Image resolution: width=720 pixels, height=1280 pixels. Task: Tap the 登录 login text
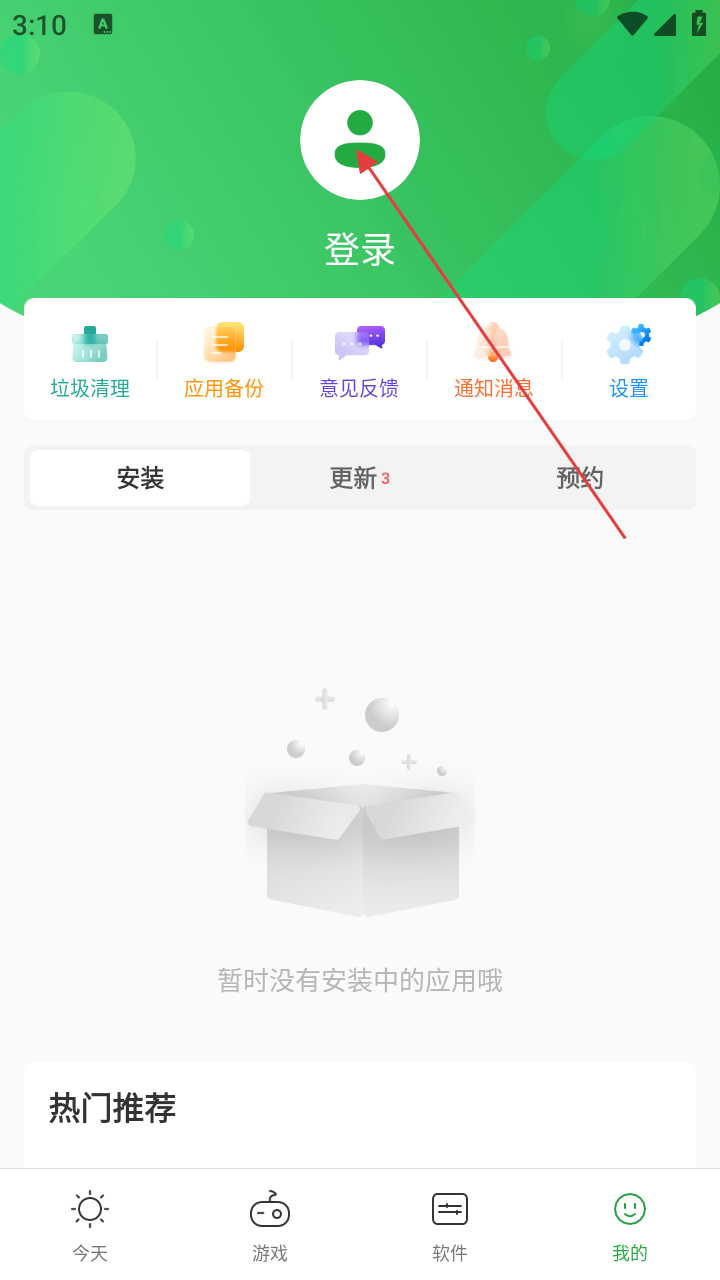coord(360,250)
